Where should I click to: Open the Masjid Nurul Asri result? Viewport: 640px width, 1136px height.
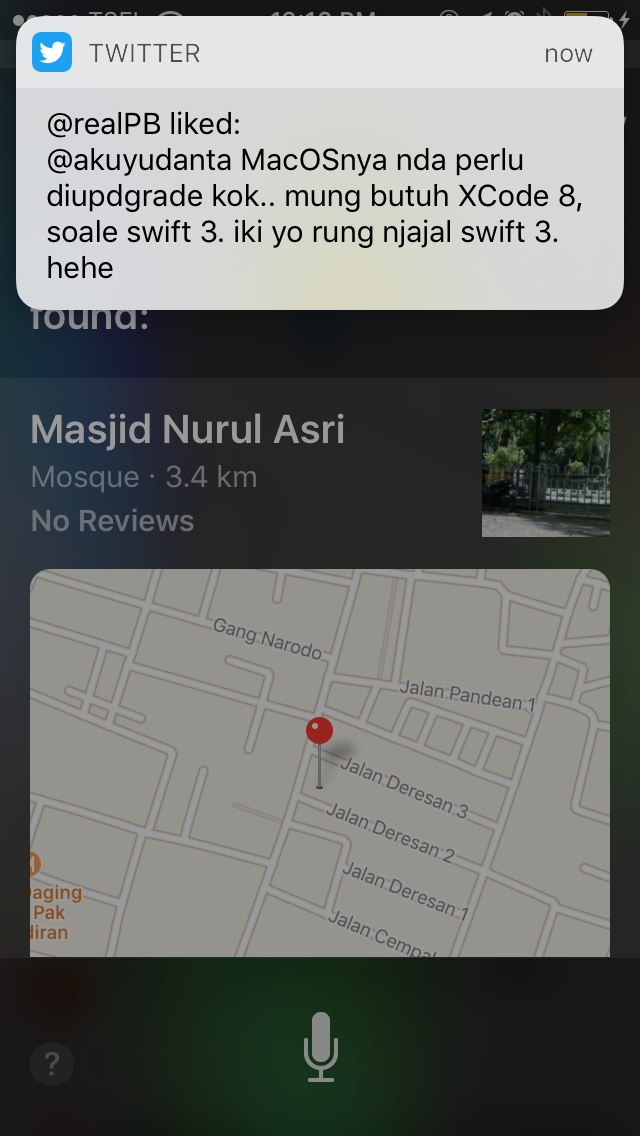tap(188, 430)
